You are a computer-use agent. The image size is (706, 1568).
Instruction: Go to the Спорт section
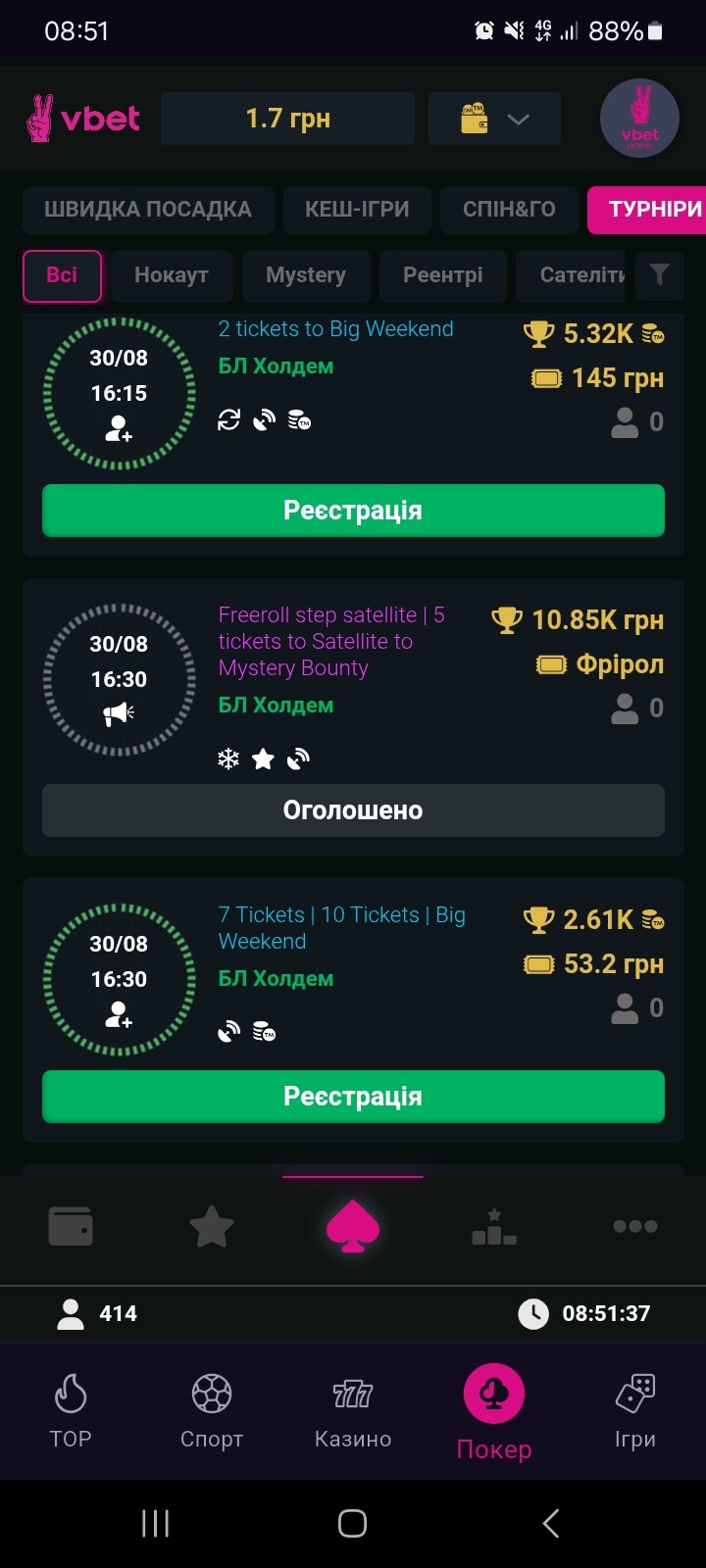[x=212, y=1412]
